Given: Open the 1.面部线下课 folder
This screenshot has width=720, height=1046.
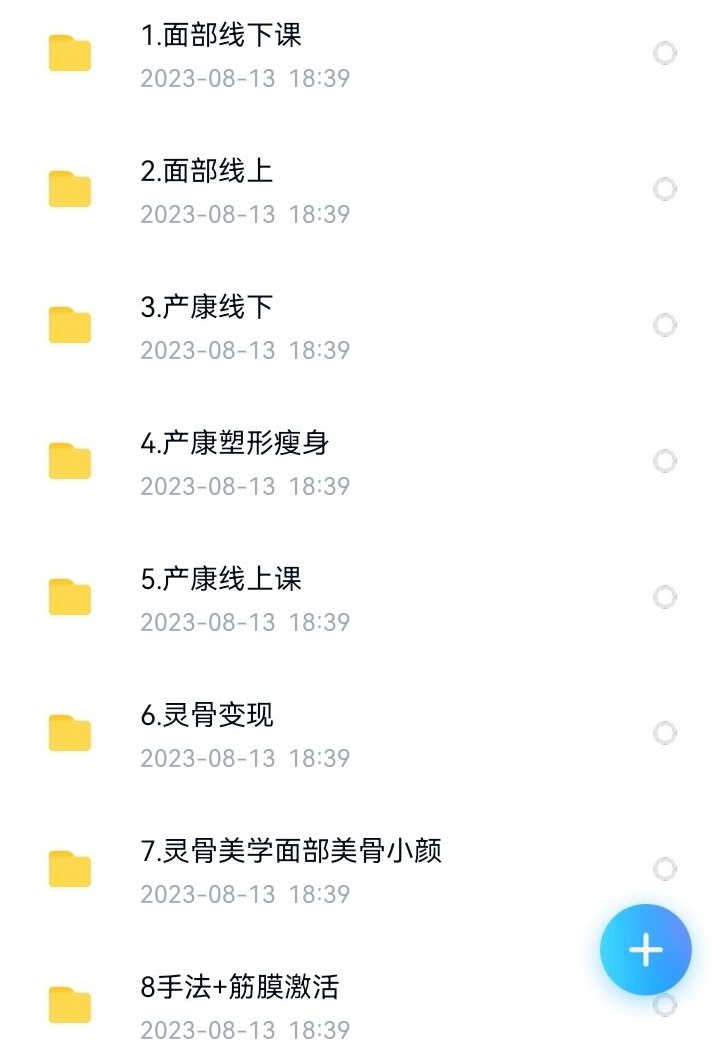Looking at the screenshot, I should (x=221, y=37).
